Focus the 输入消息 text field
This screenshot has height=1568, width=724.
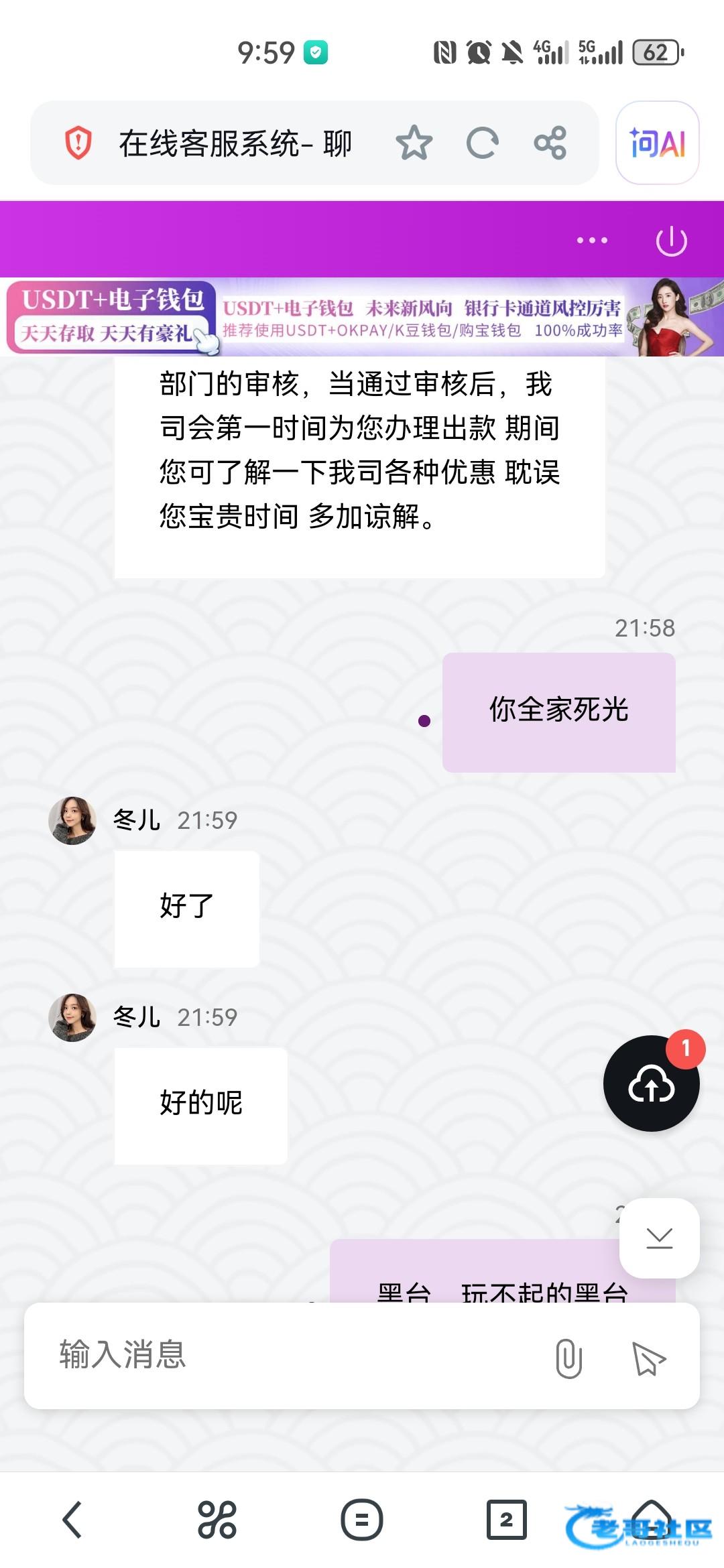pyautogui.click(x=288, y=1355)
